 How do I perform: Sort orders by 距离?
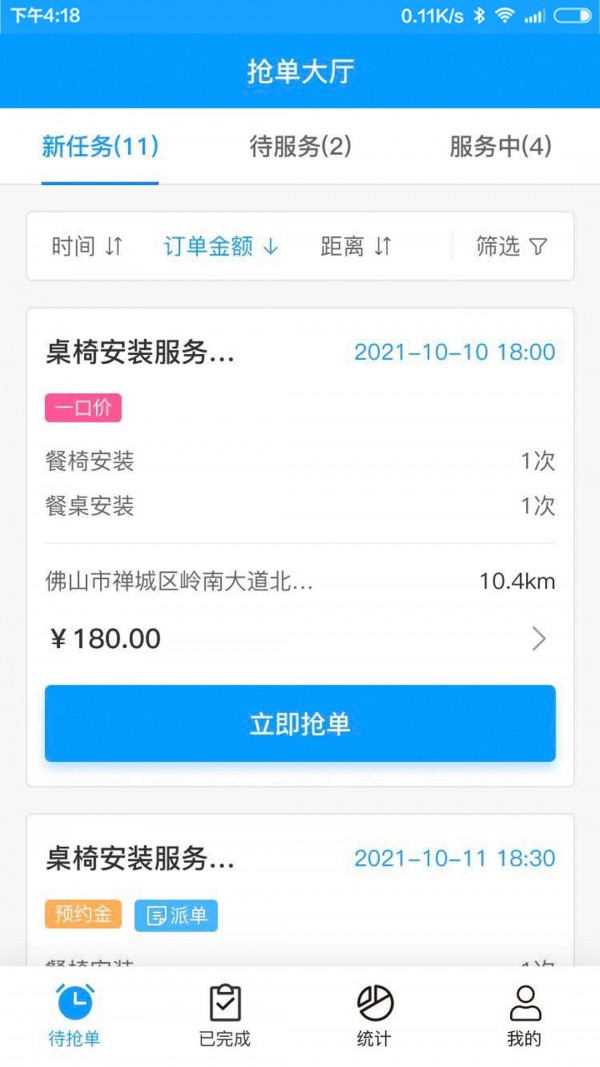tap(356, 246)
